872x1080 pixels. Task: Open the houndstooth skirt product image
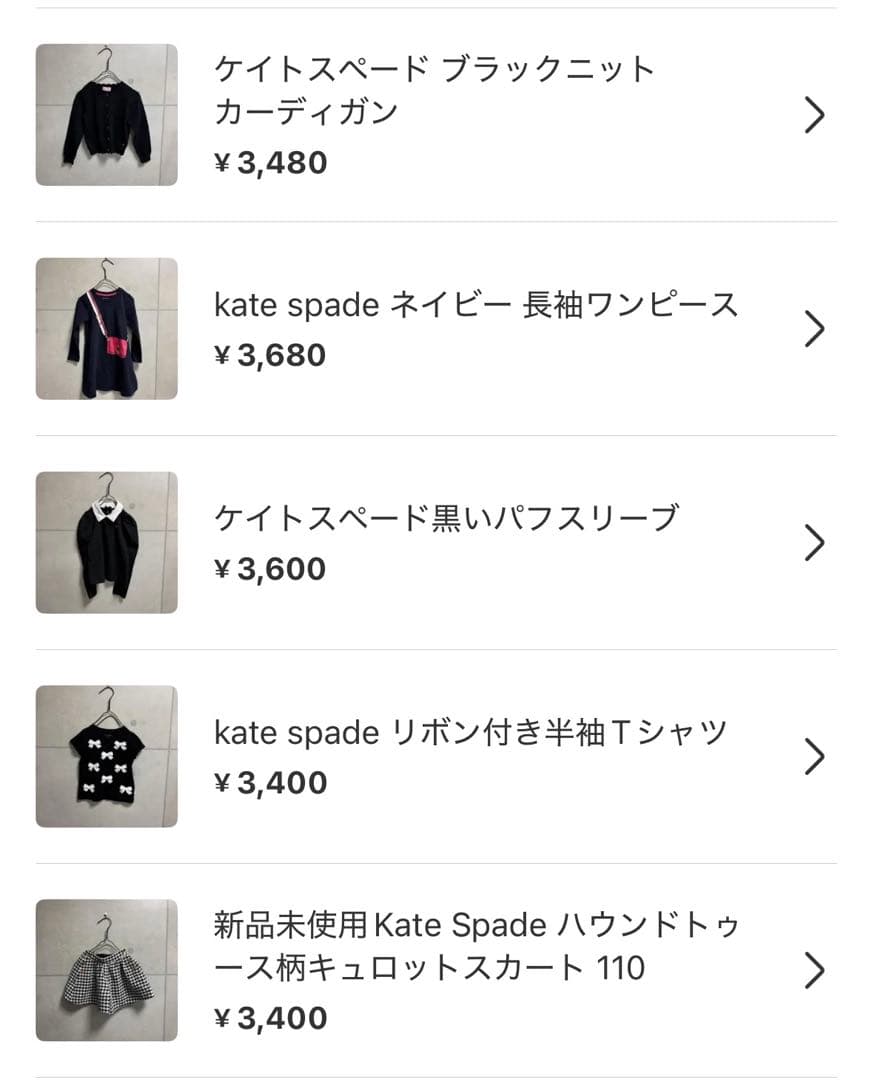coord(106,971)
